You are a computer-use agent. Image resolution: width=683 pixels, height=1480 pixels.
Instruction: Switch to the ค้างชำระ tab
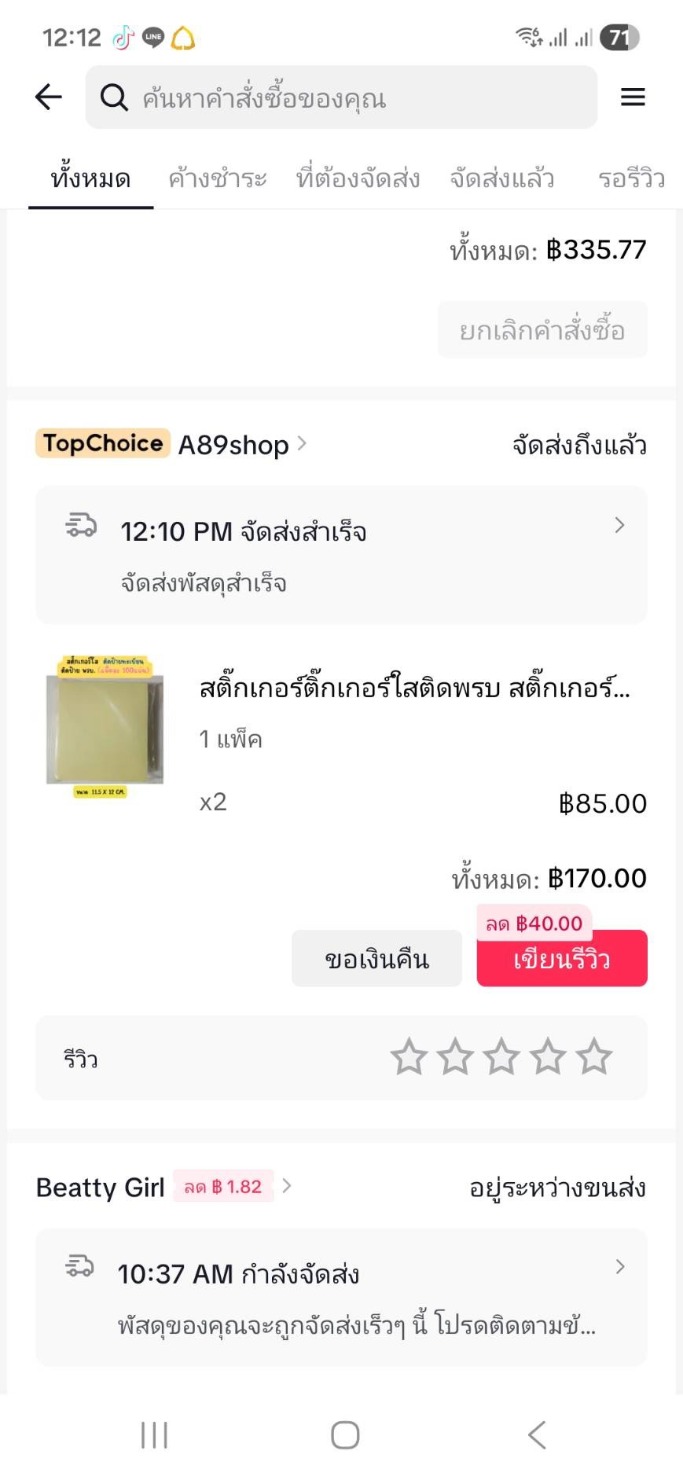point(217,179)
